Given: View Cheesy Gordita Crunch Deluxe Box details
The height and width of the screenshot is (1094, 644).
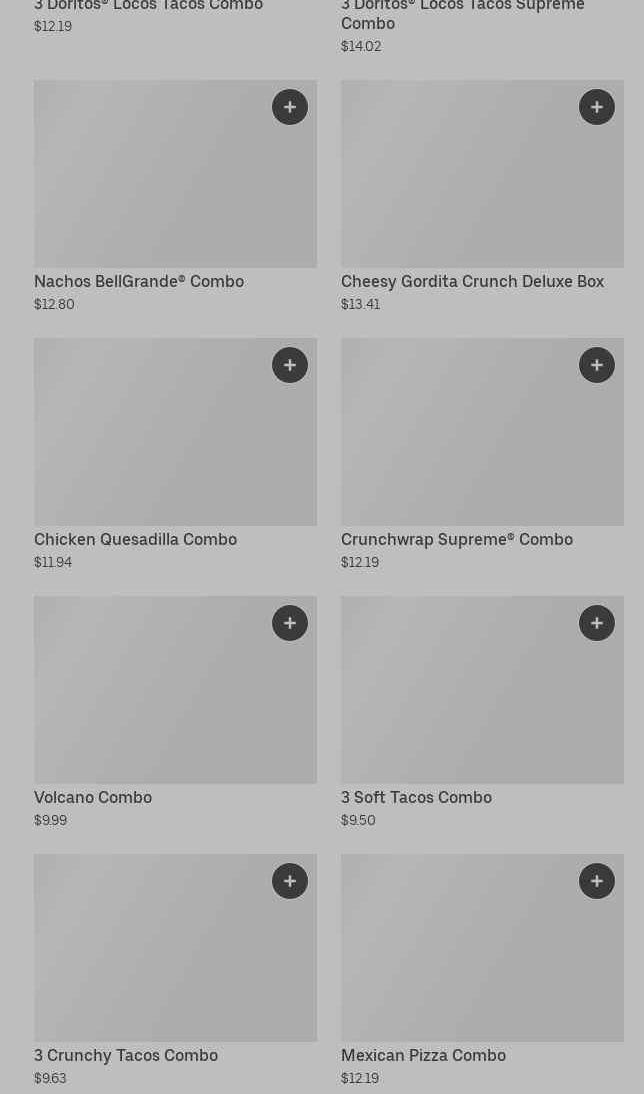Looking at the screenshot, I should 460,190.
